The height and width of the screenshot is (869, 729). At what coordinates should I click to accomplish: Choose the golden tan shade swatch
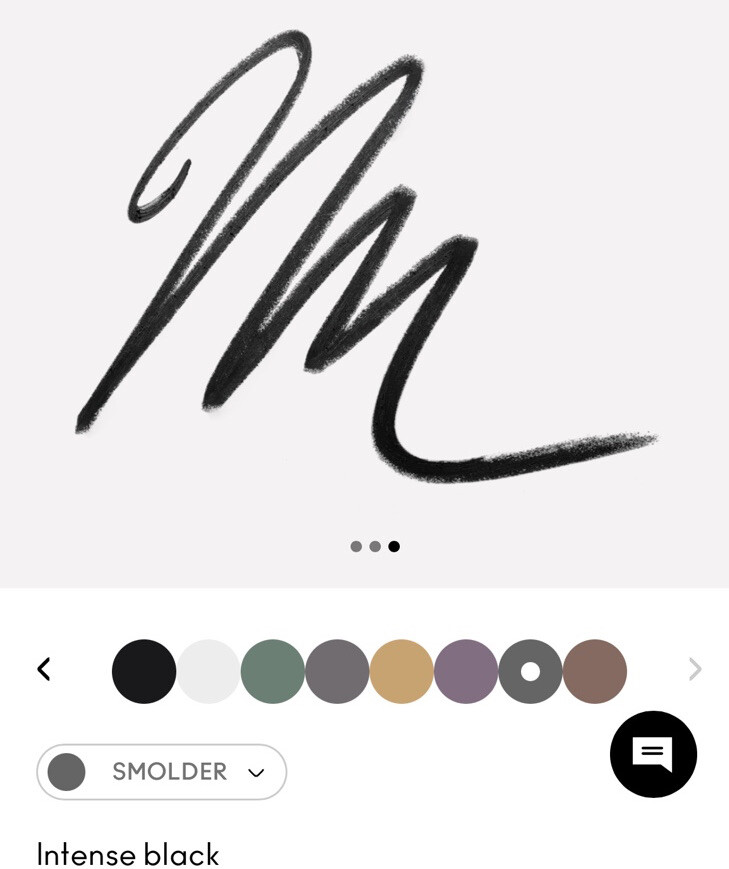click(x=402, y=671)
